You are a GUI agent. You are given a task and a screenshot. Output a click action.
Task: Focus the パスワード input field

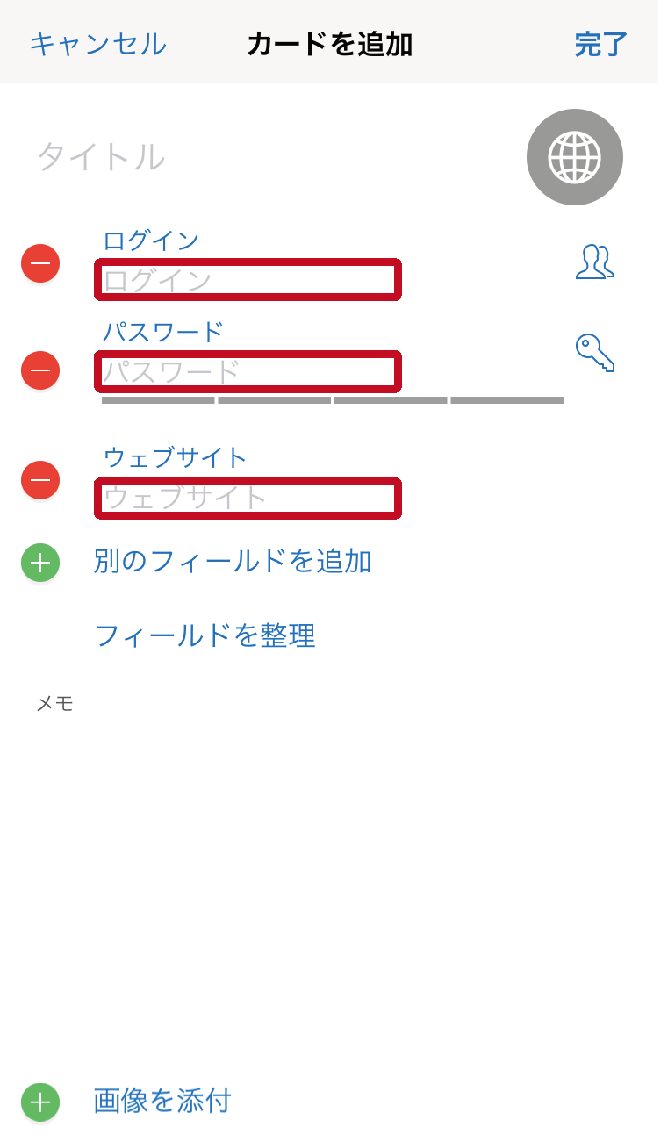248,371
